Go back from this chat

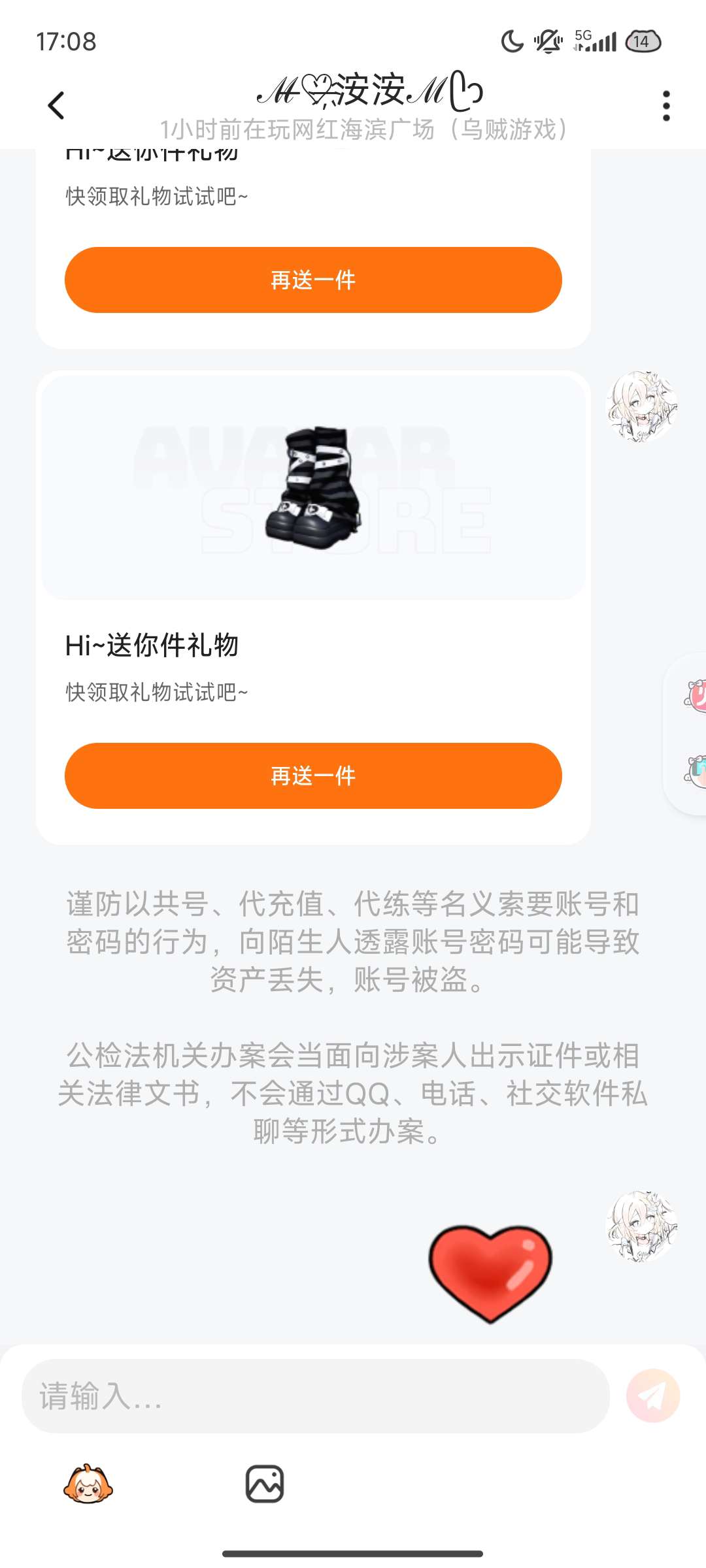click(x=57, y=105)
